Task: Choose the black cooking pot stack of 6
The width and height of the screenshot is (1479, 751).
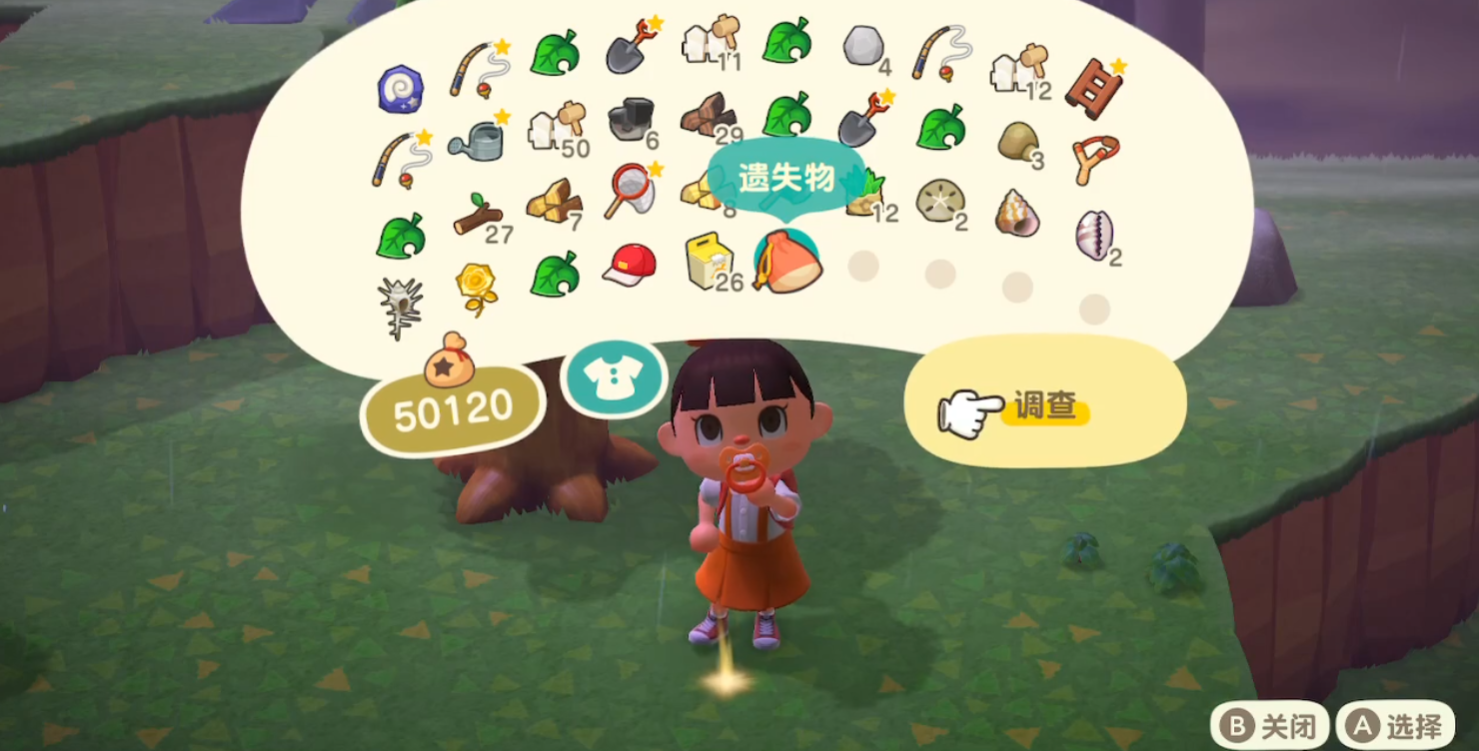Action: coord(630,120)
